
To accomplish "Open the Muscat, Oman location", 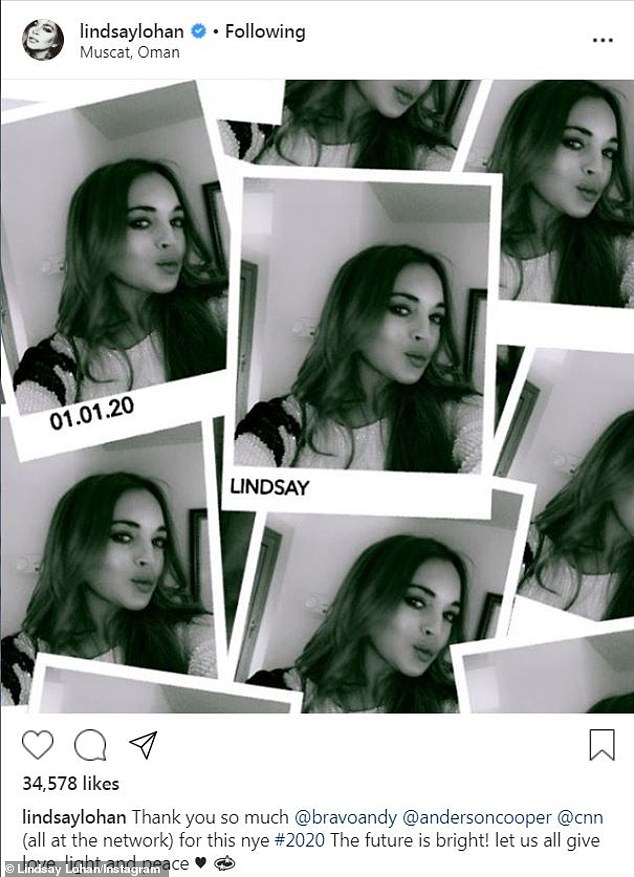I will click(x=130, y=53).
